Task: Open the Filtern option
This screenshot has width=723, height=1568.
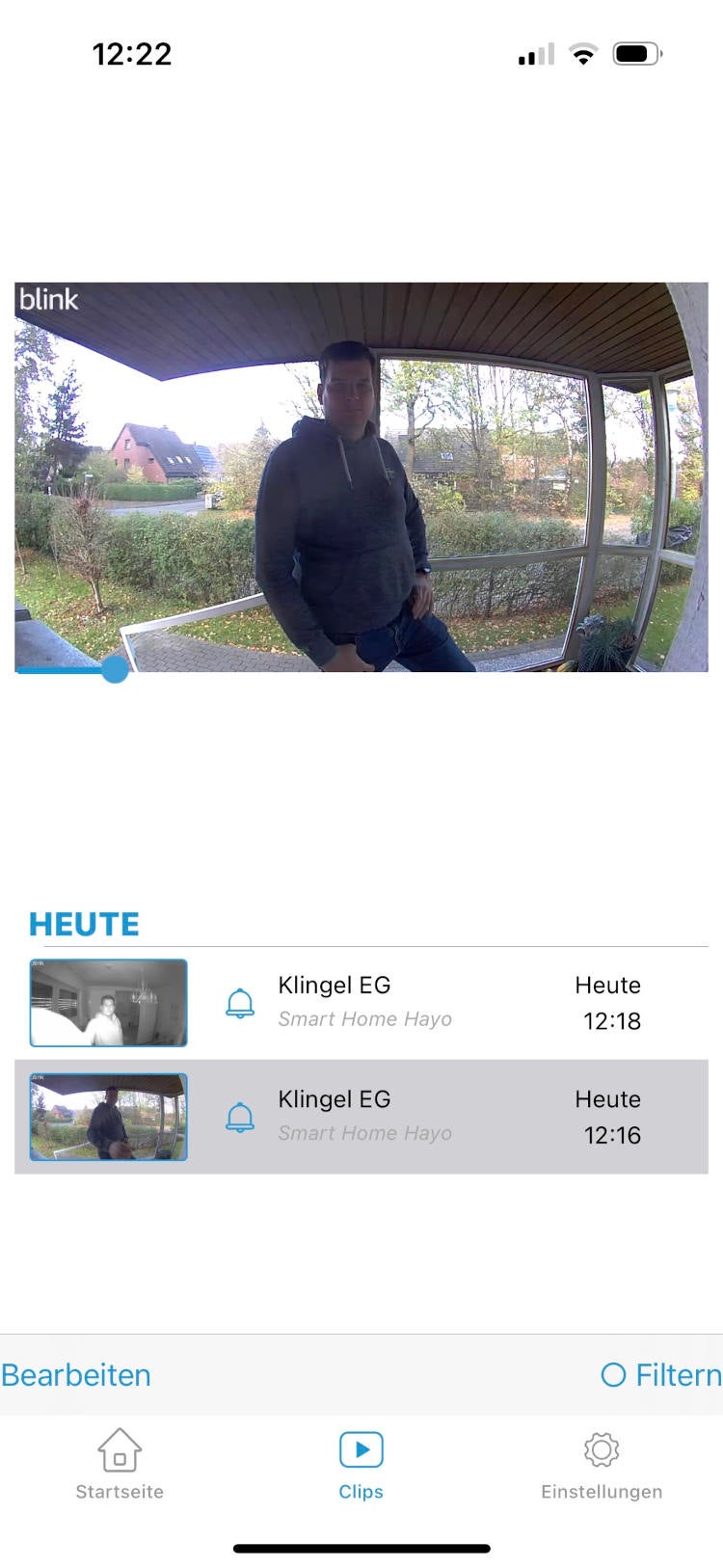Action: click(x=661, y=1374)
